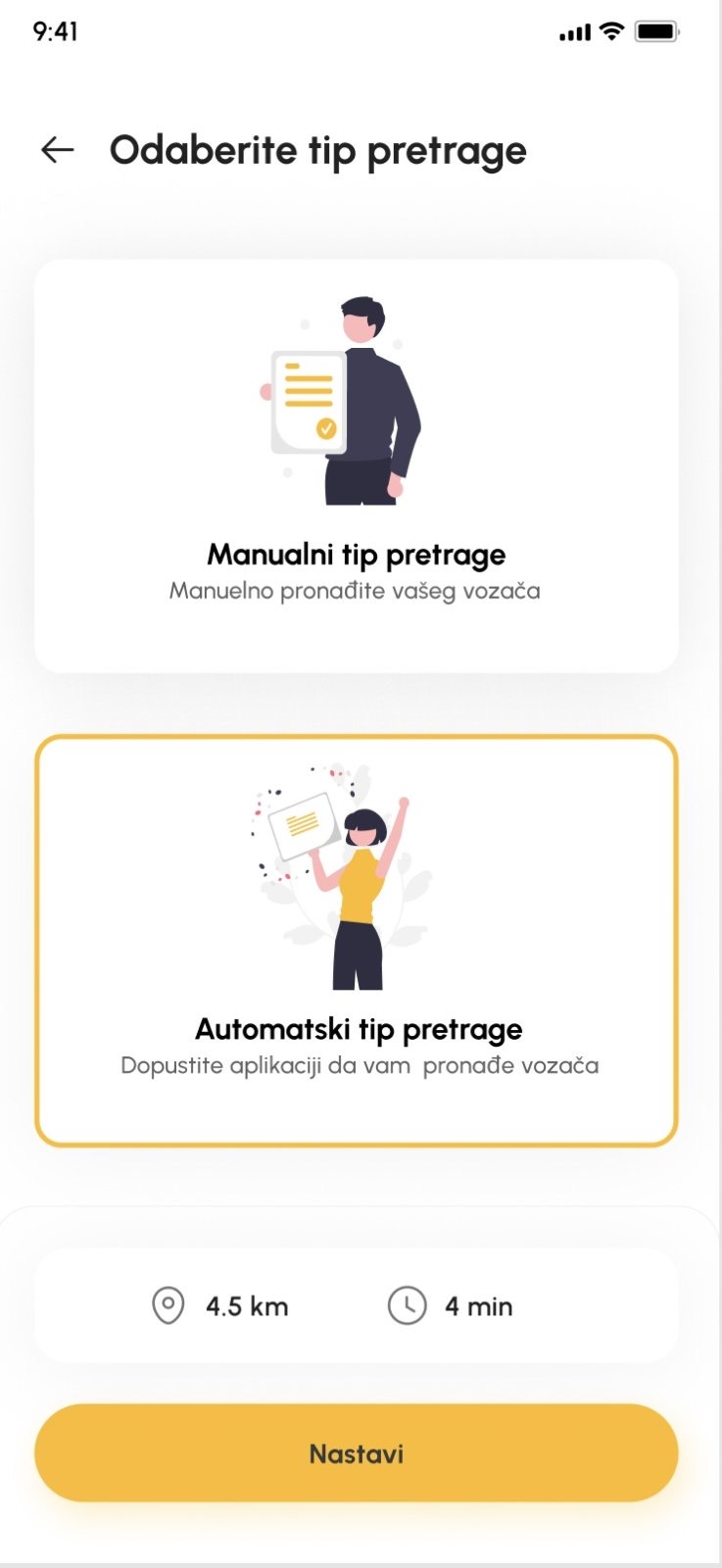Go back using the arrow icon
Viewport: 722px width, 1568px height.
tap(58, 150)
